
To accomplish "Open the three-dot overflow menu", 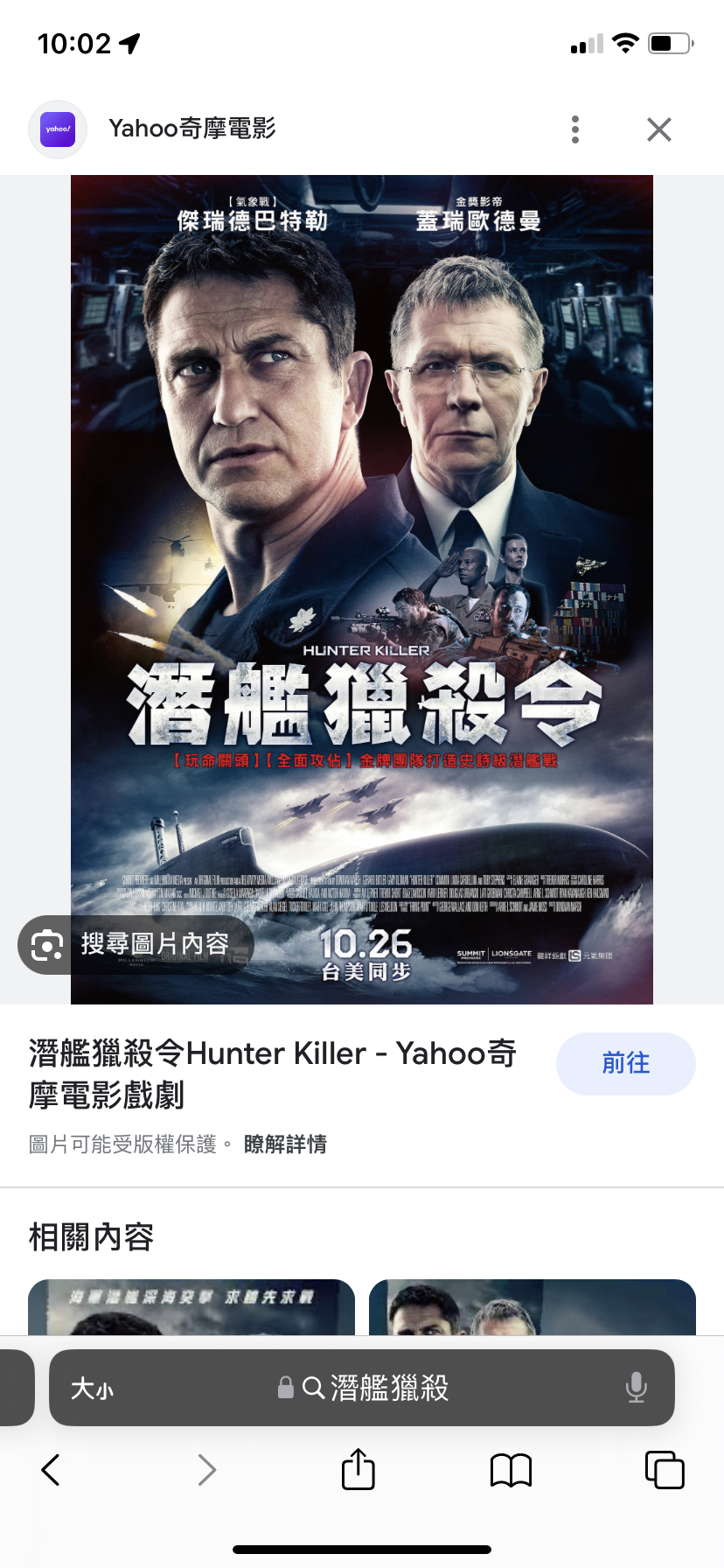I will 574,129.
